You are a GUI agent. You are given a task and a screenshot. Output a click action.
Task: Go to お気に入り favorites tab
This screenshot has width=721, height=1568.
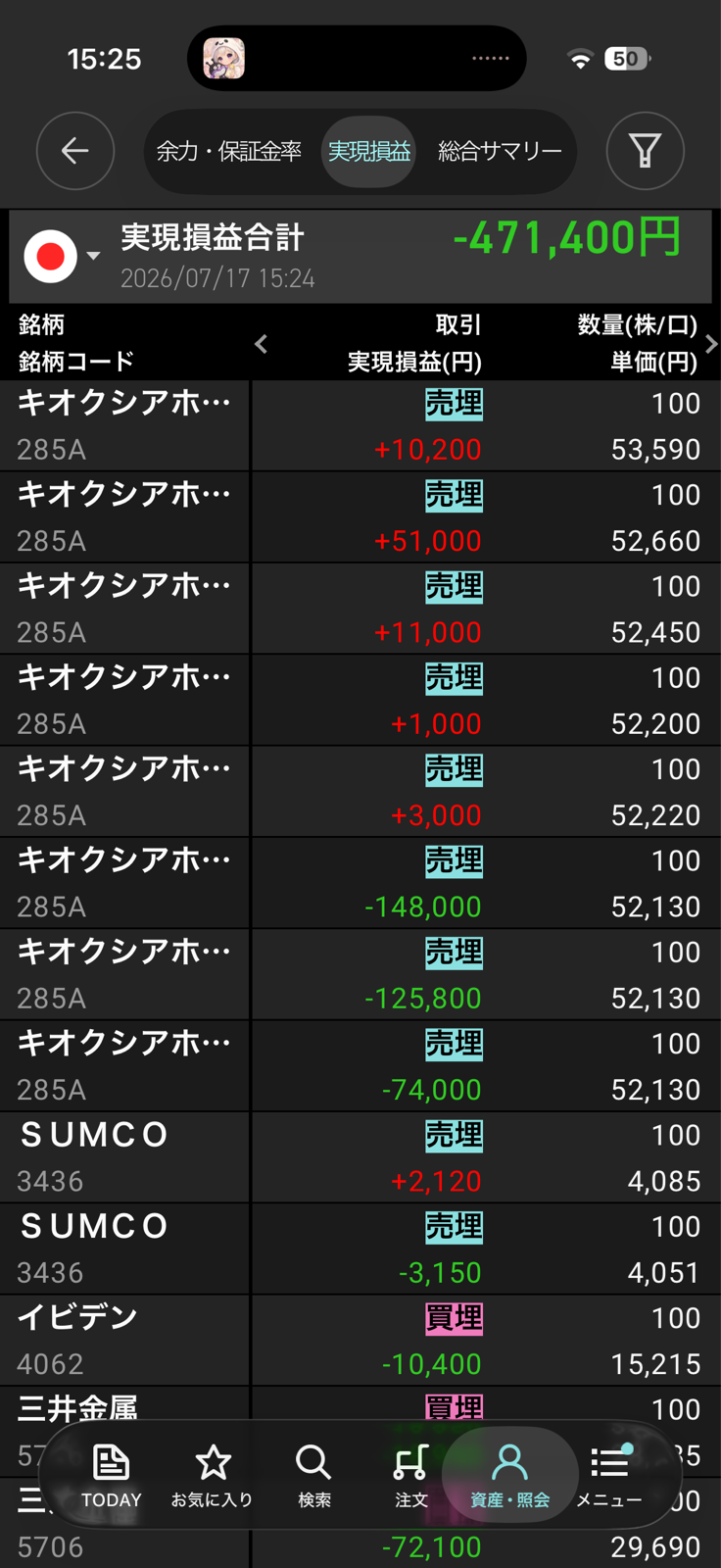(x=213, y=1475)
